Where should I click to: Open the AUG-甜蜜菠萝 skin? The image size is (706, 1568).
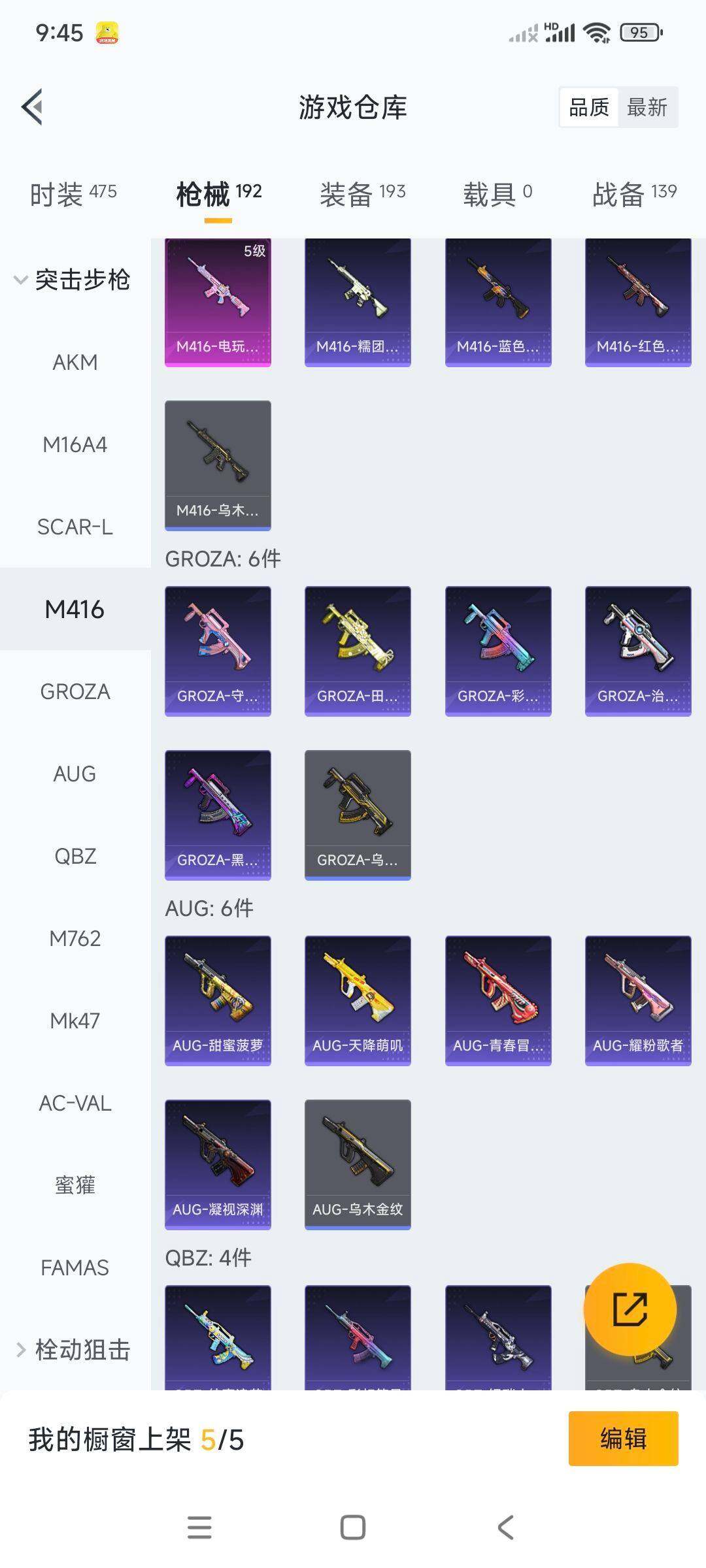coord(218,1000)
